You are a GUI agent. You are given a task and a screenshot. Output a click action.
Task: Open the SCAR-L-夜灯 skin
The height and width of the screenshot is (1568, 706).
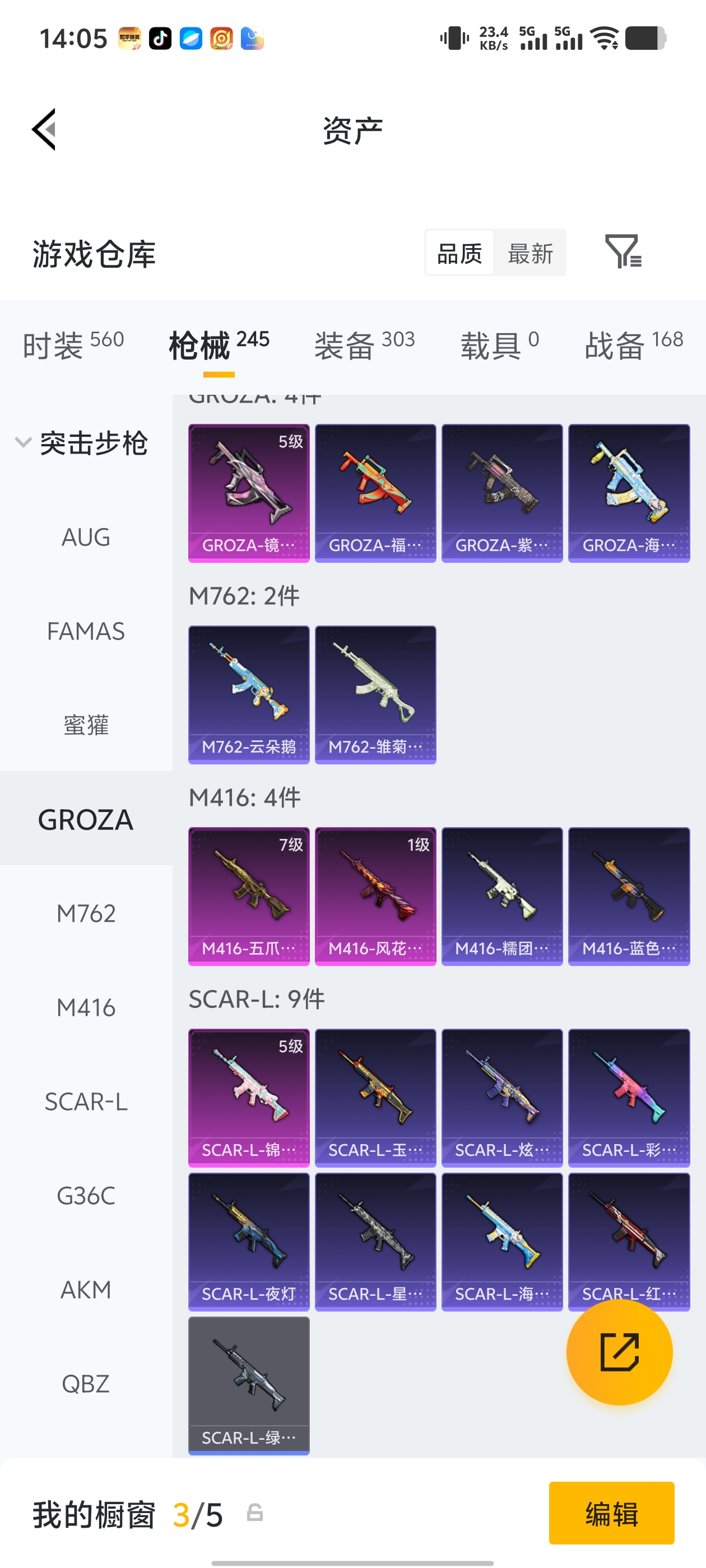[x=249, y=1242]
